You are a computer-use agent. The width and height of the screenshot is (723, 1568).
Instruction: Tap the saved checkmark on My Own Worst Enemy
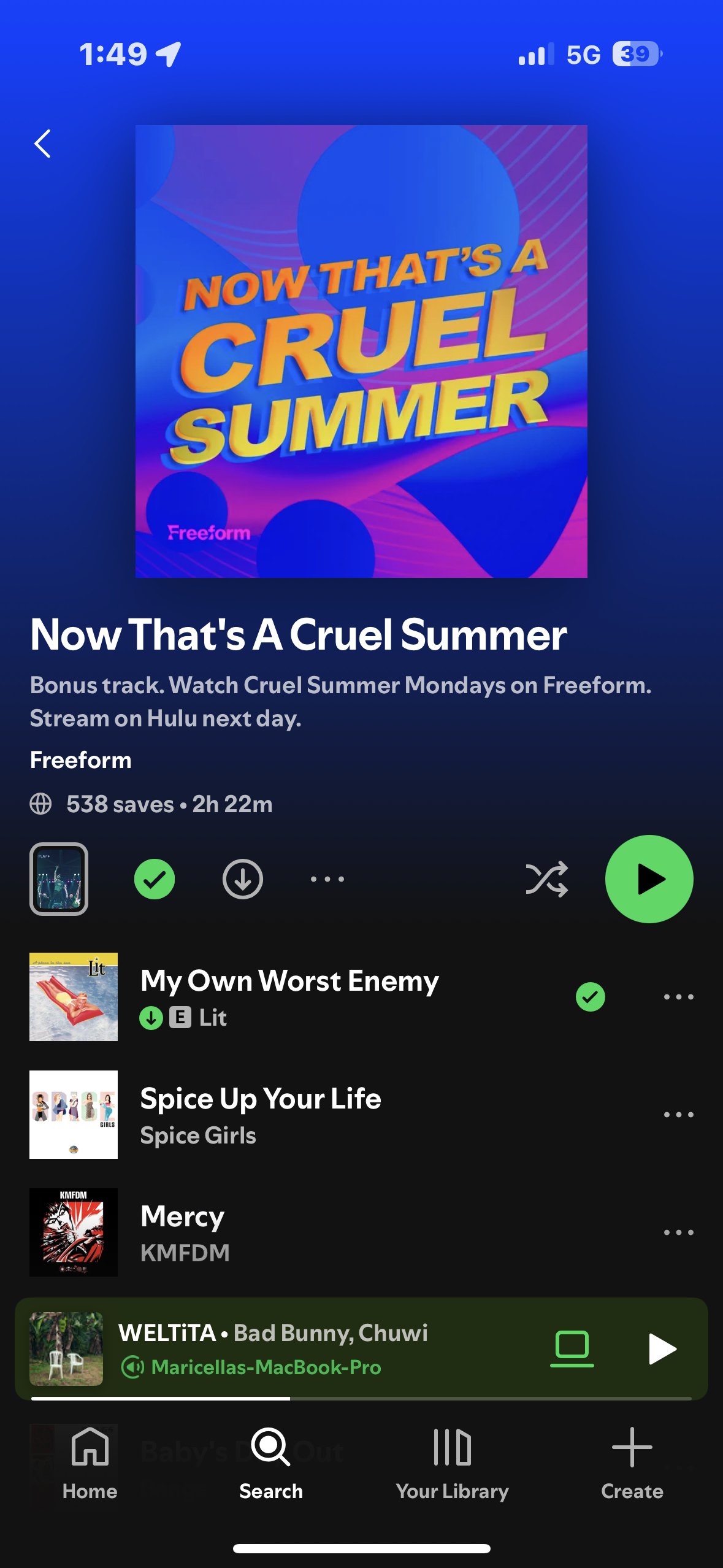[590, 996]
